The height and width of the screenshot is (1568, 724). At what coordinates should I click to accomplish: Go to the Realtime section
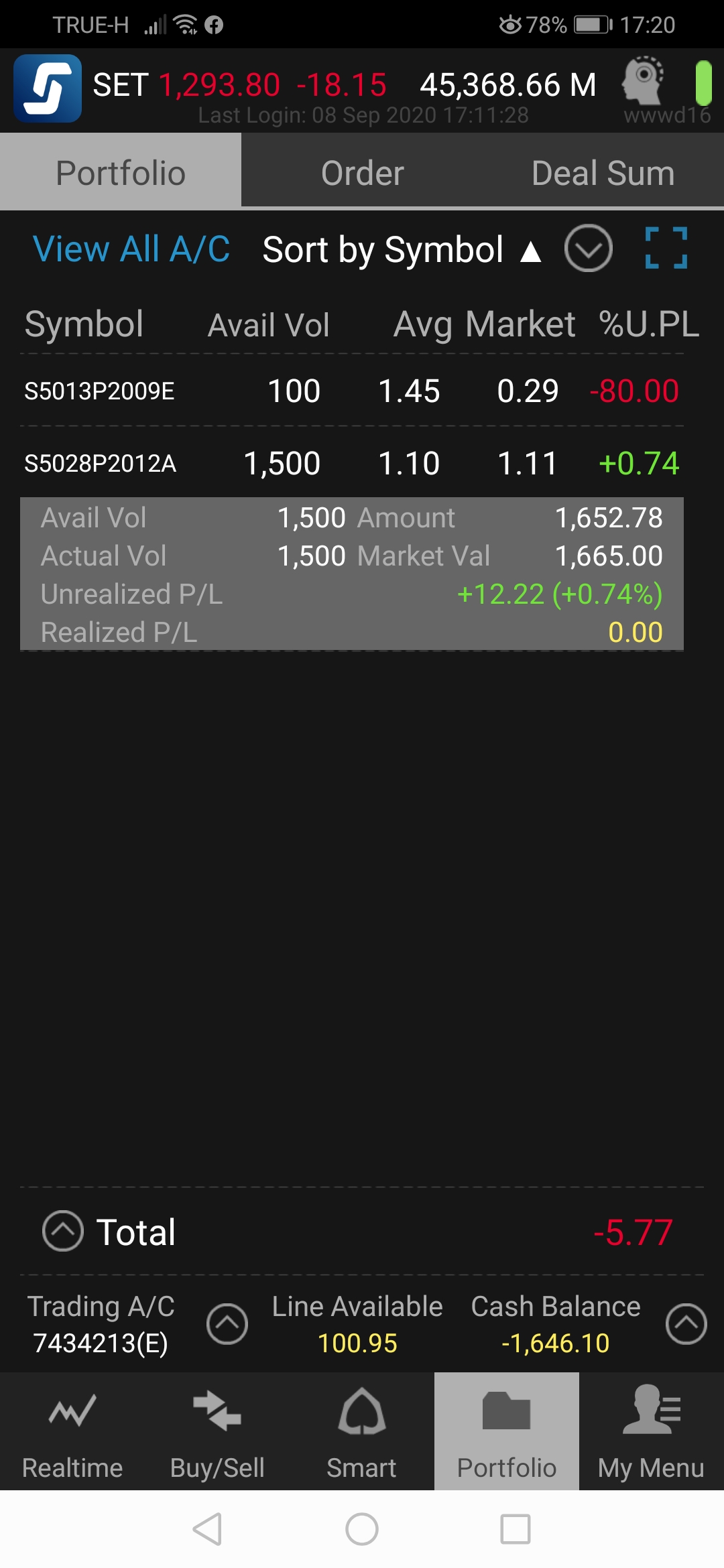coord(72,1431)
